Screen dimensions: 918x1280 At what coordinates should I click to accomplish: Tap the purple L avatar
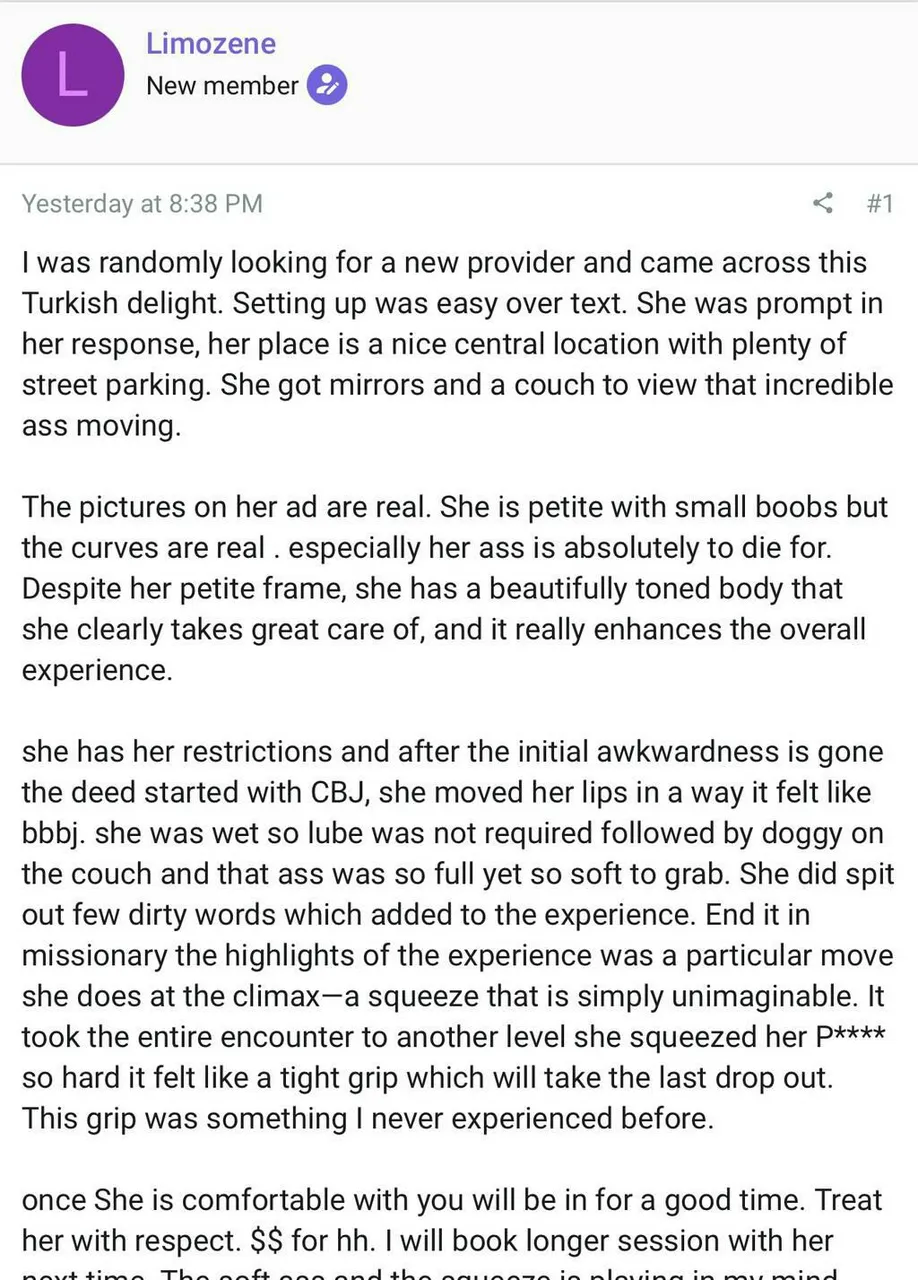(x=72, y=76)
